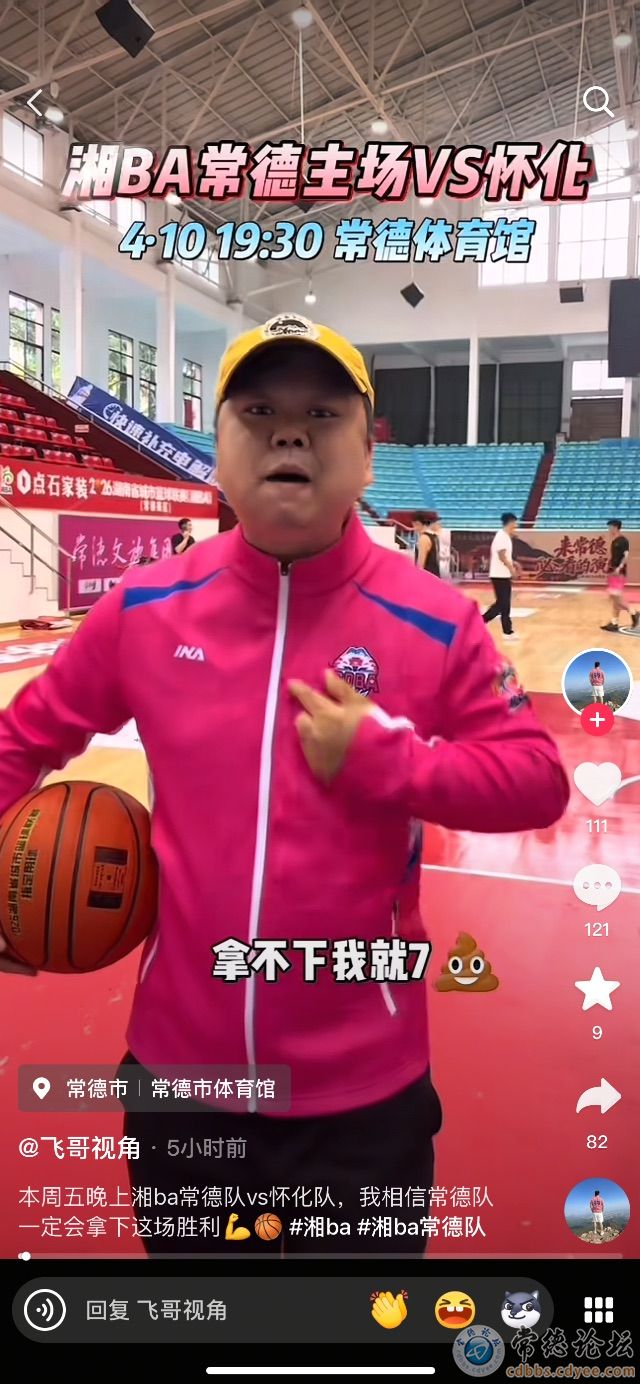This screenshot has width=640, height=1384.
Task: Open the search magnifier icon
Action: 598,101
